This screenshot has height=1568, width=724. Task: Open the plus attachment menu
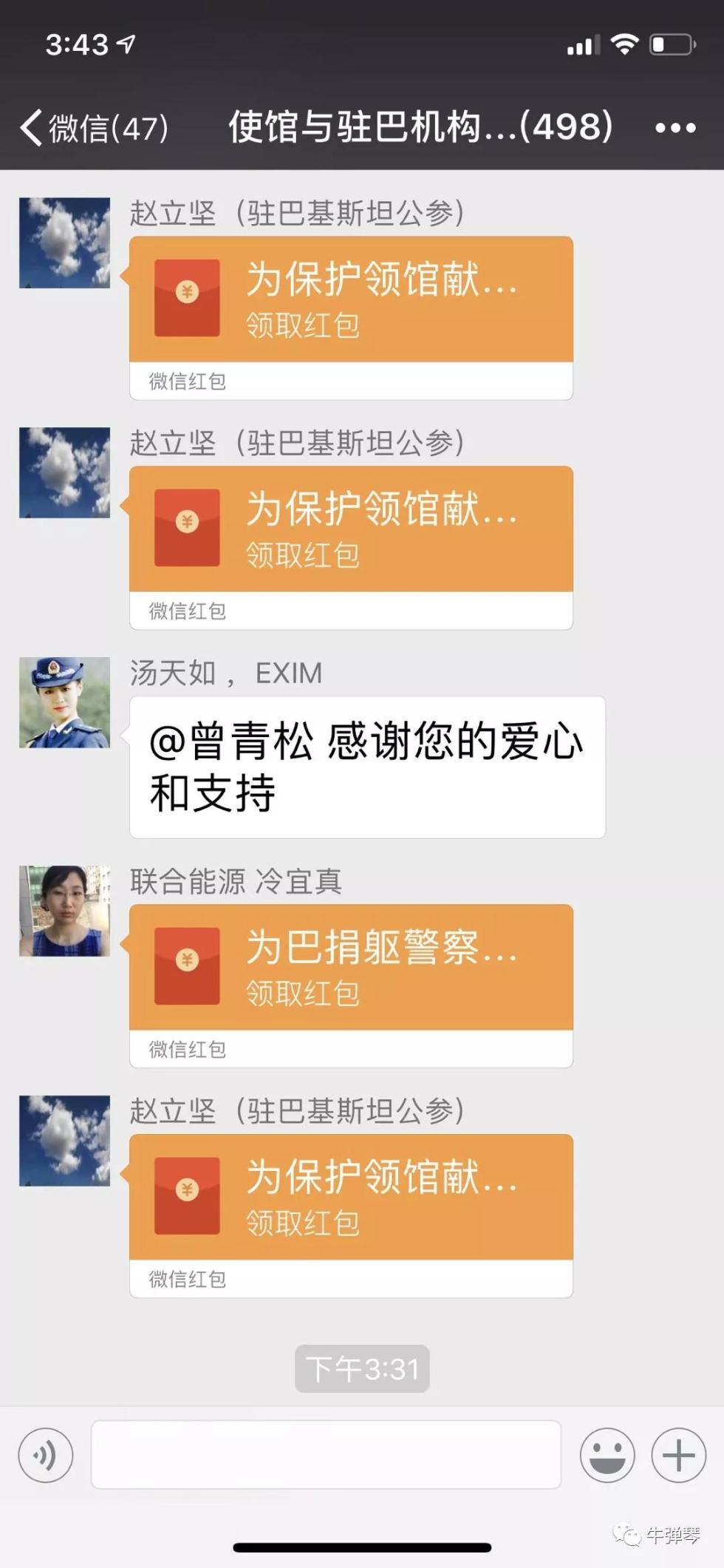[x=678, y=1455]
